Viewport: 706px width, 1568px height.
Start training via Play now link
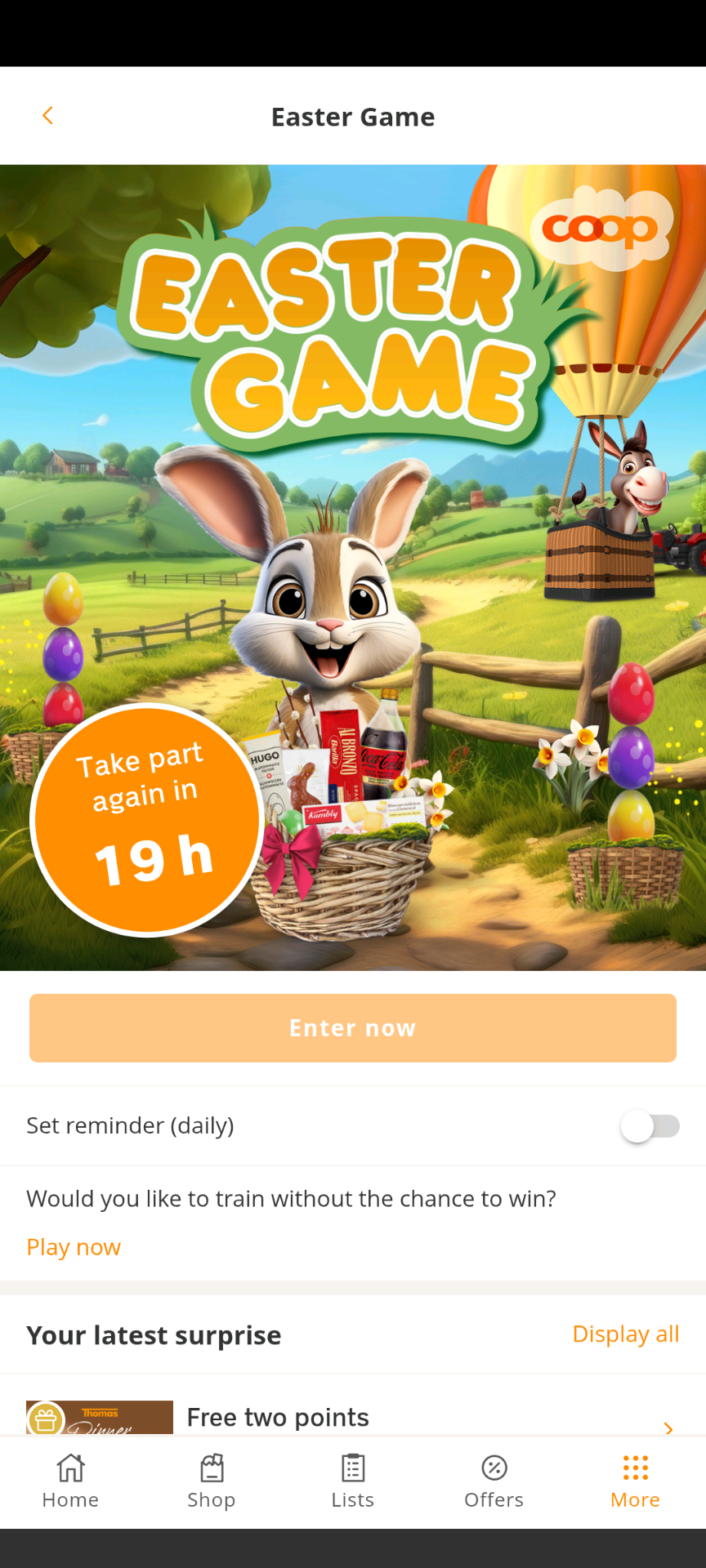(x=74, y=1247)
